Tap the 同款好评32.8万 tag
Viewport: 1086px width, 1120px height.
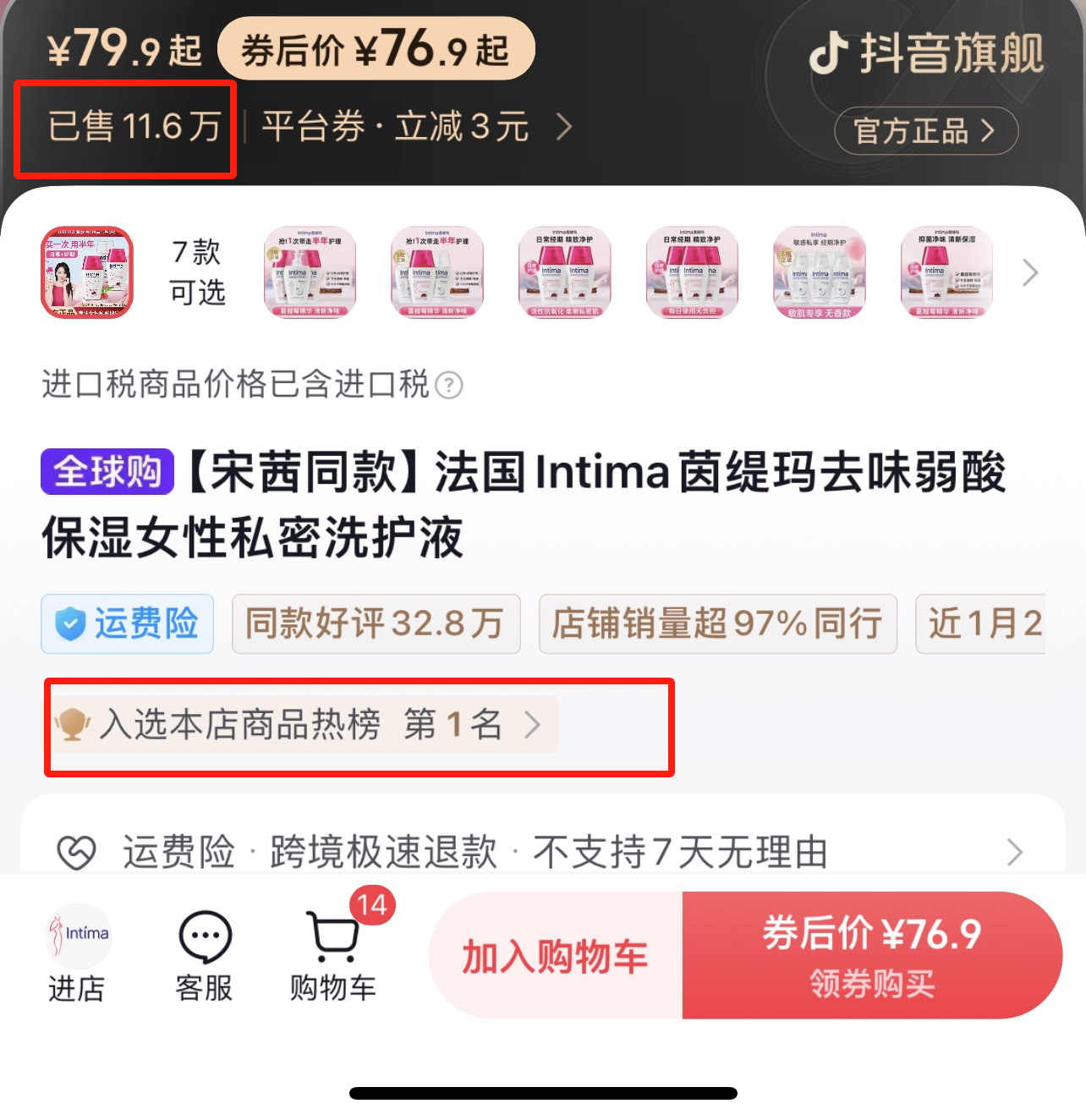[x=376, y=624]
